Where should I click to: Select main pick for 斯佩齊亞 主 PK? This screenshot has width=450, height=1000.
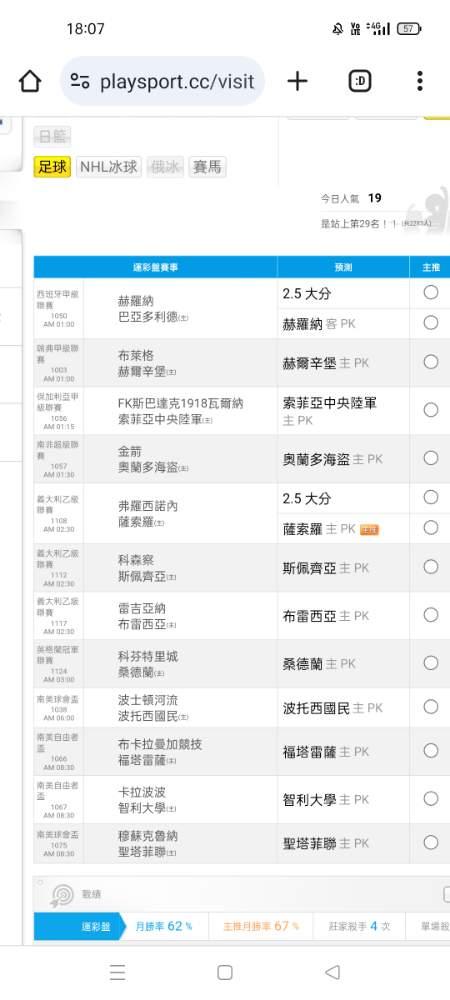click(431, 566)
